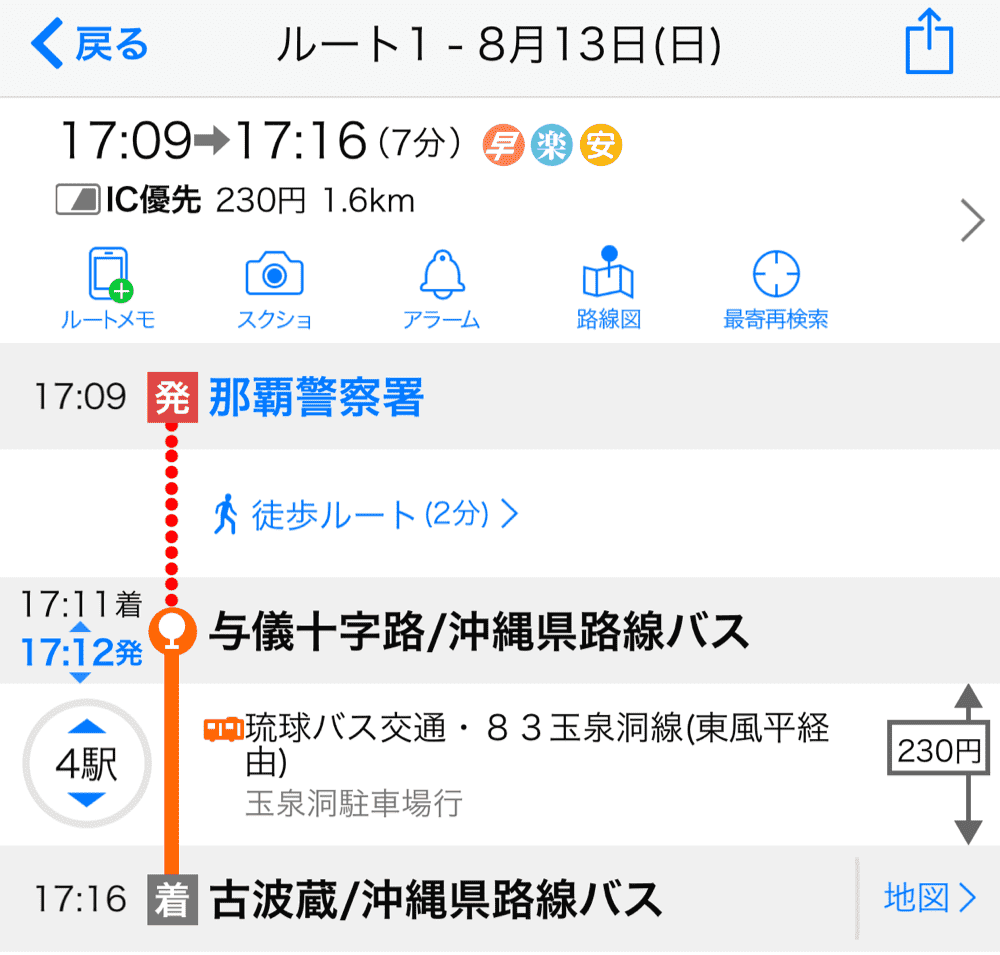Image resolution: width=1000 pixels, height=955 pixels.
Task: Take a screenshot with スクショ
Action: coord(274,289)
